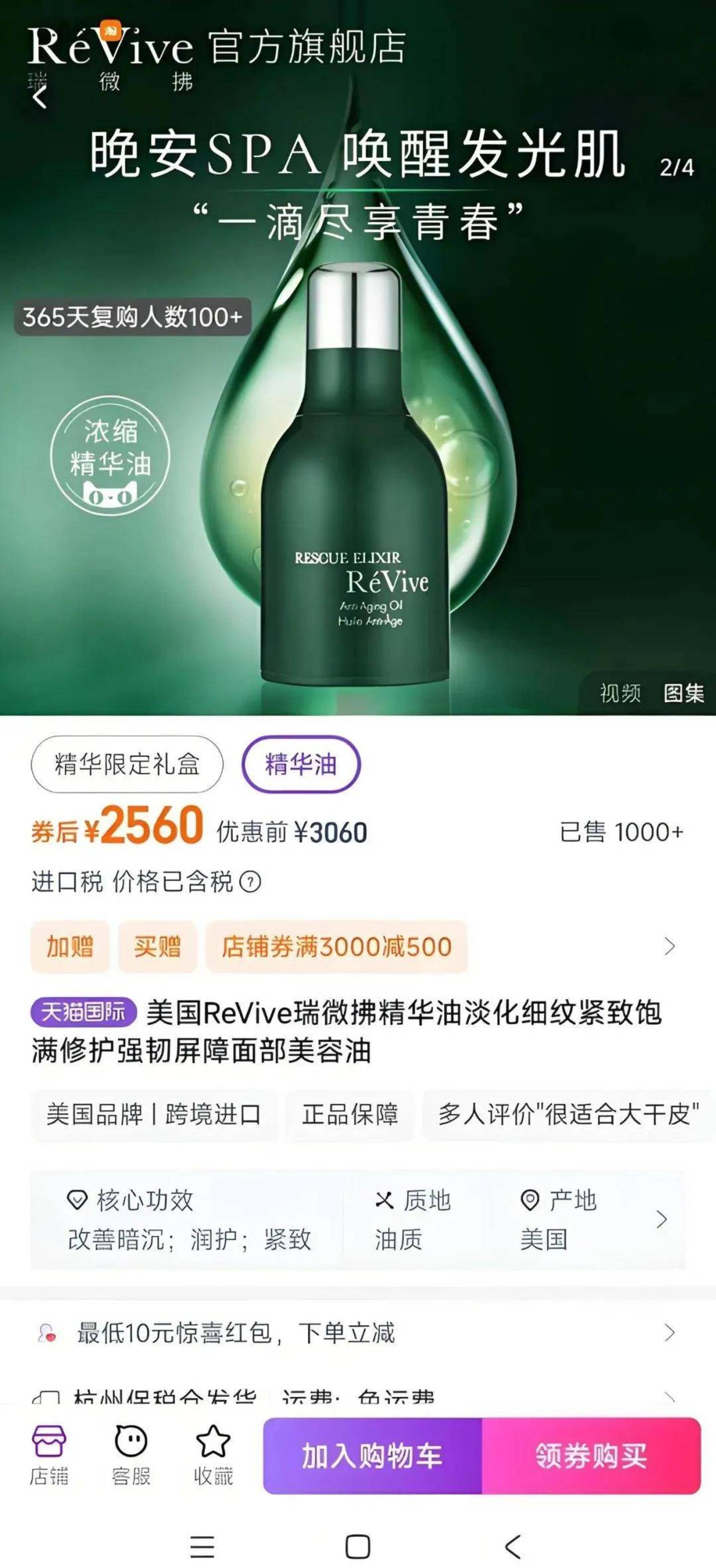Go back using the top-left arrow
Screen dimensions: 716x1568
pos(40,97)
